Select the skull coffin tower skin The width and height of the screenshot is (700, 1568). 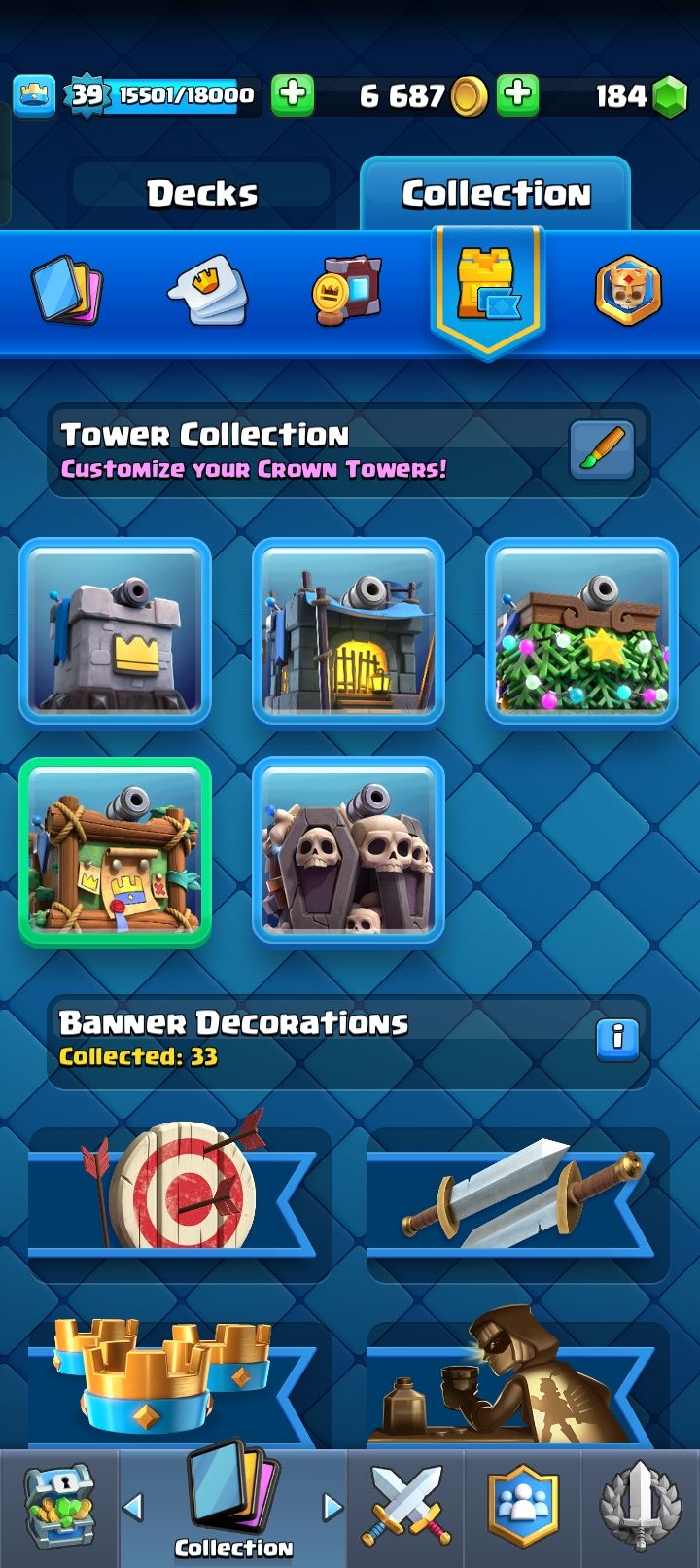(x=348, y=851)
